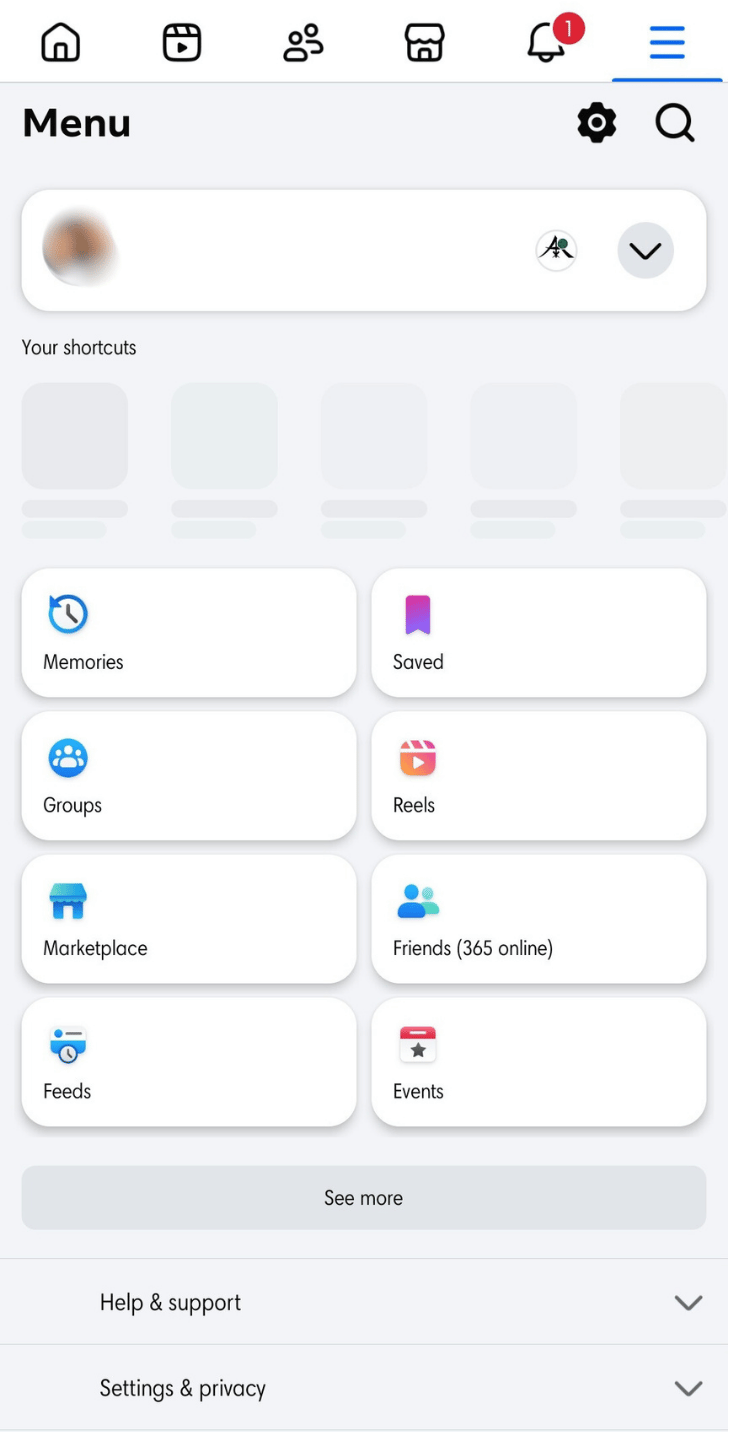730x1434 pixels.
Task: Open the Friends tab in top bar
Action: pyautogui.click(x=303, y=43)
